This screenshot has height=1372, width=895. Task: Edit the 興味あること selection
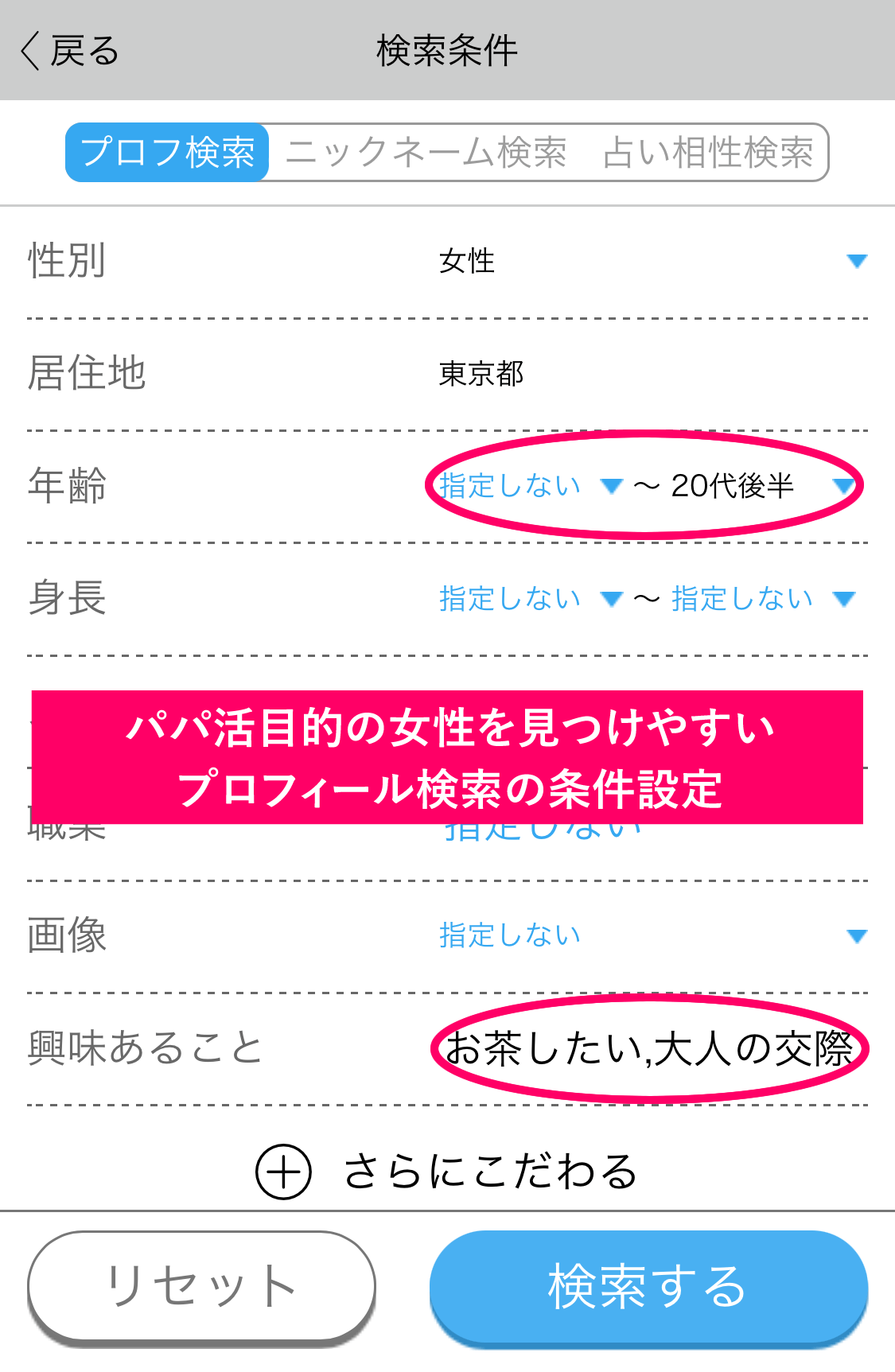648,1048
